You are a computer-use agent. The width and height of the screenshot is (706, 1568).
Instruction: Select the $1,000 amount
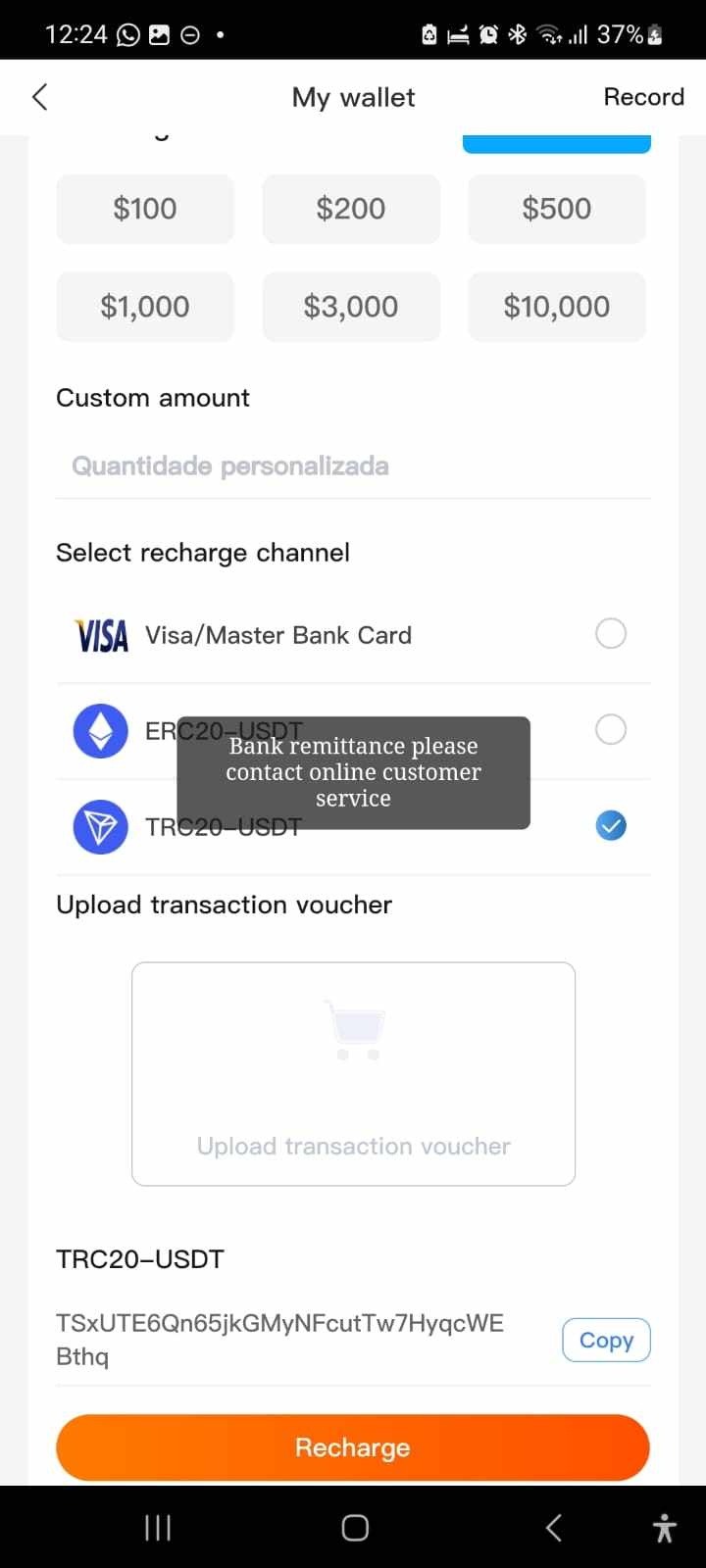point(145,307)
